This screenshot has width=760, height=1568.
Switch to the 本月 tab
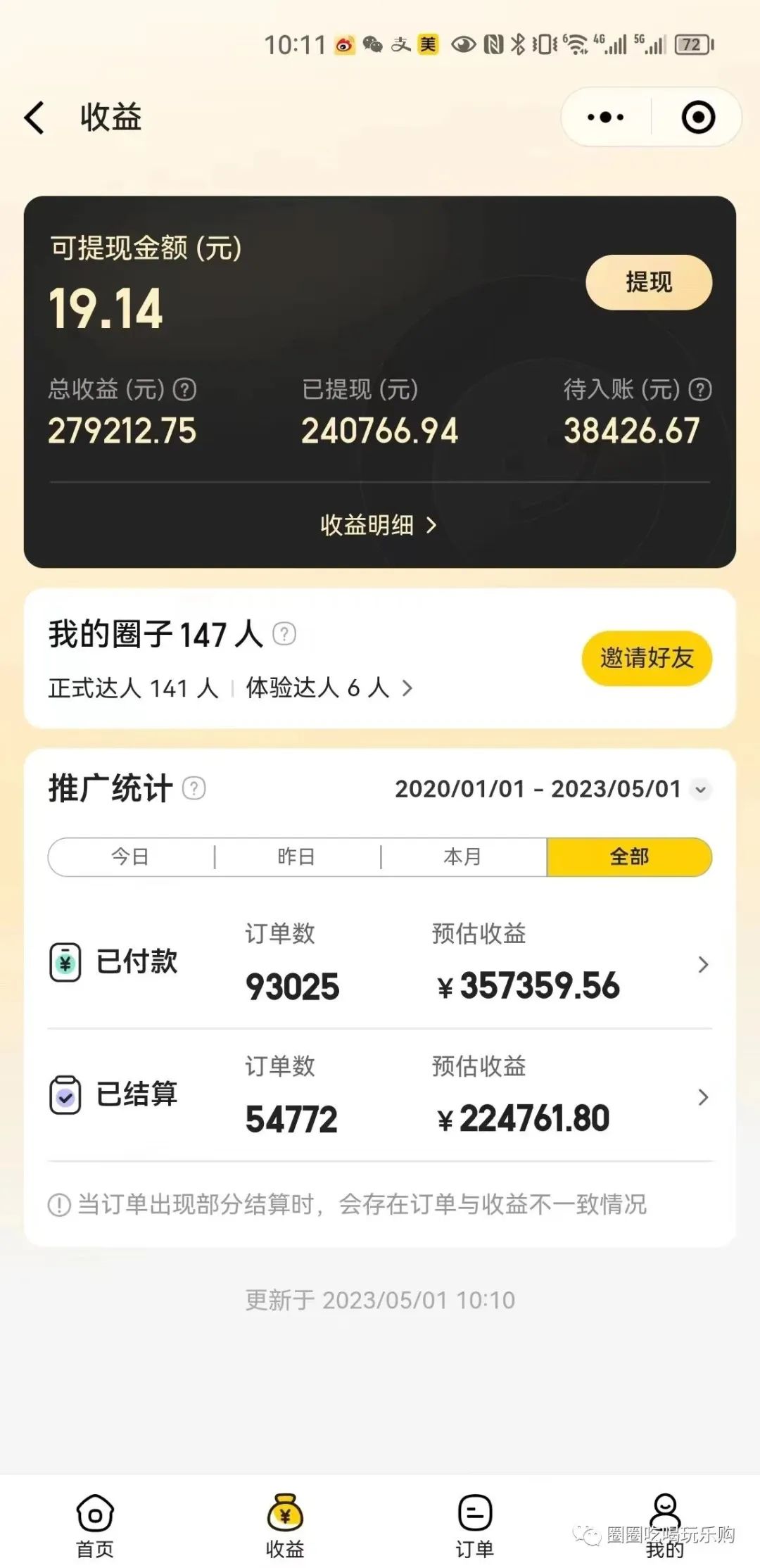(x=462, y=856)
